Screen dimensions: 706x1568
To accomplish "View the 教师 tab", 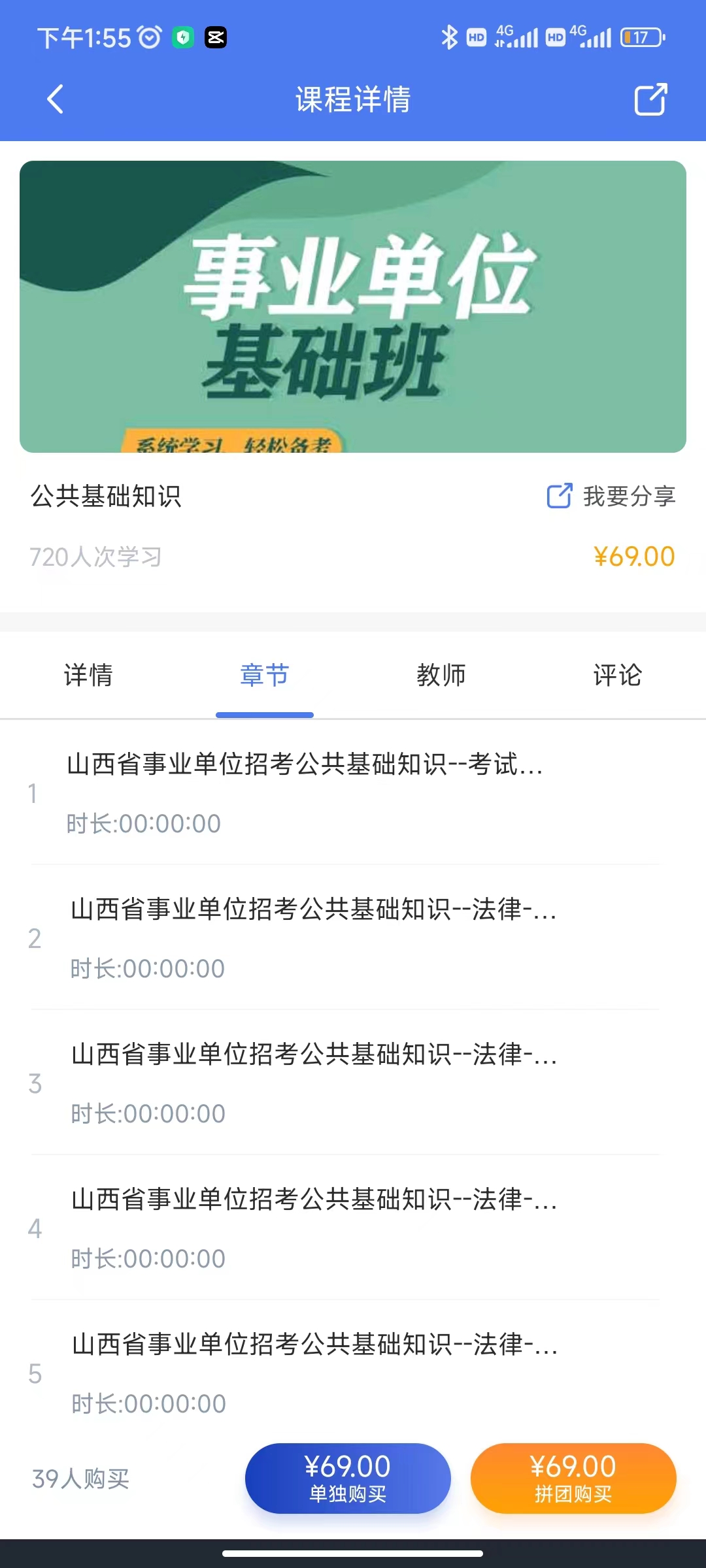I will 441,675.
